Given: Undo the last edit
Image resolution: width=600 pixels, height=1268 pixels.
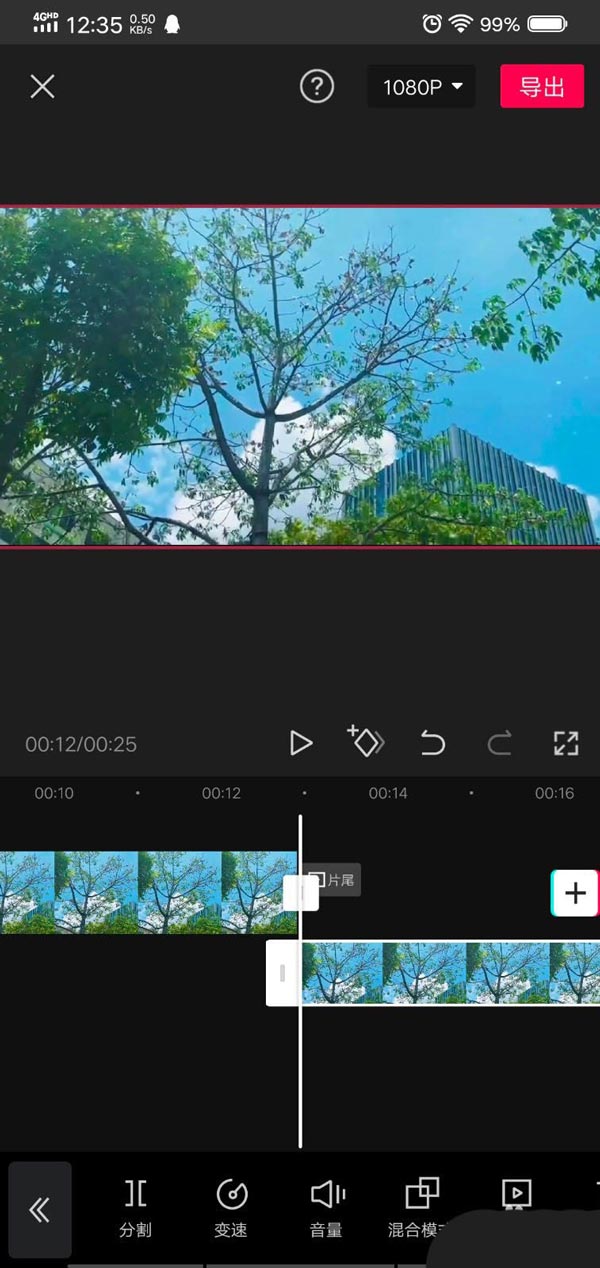Looking at the screenshot, I should pyautogui.click(x=432, y=742).
